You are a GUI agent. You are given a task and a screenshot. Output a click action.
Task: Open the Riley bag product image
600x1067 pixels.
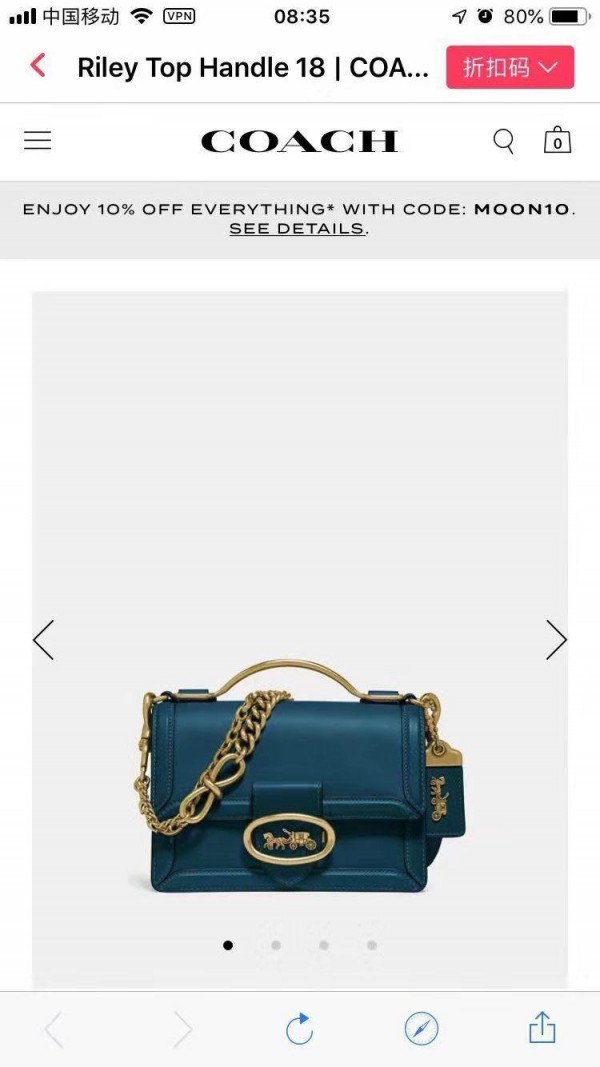(299, 776)
